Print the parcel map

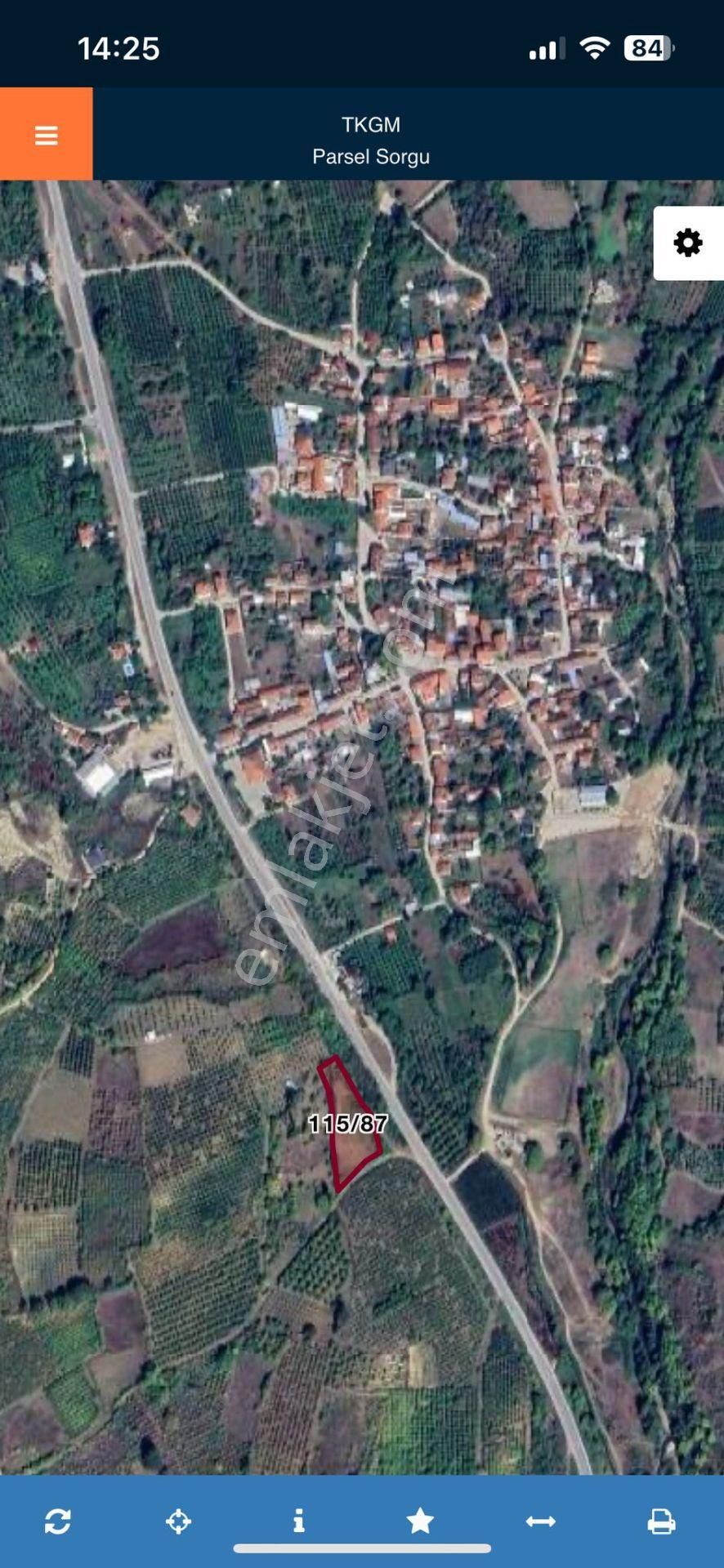click(x=661, y=1521)
